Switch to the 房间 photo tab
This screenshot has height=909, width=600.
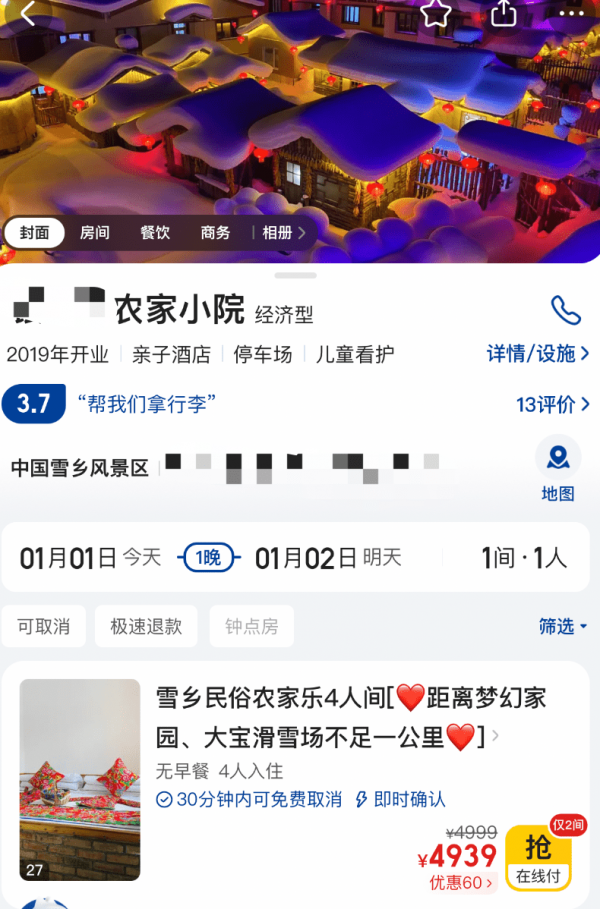[x=95, y=233]
